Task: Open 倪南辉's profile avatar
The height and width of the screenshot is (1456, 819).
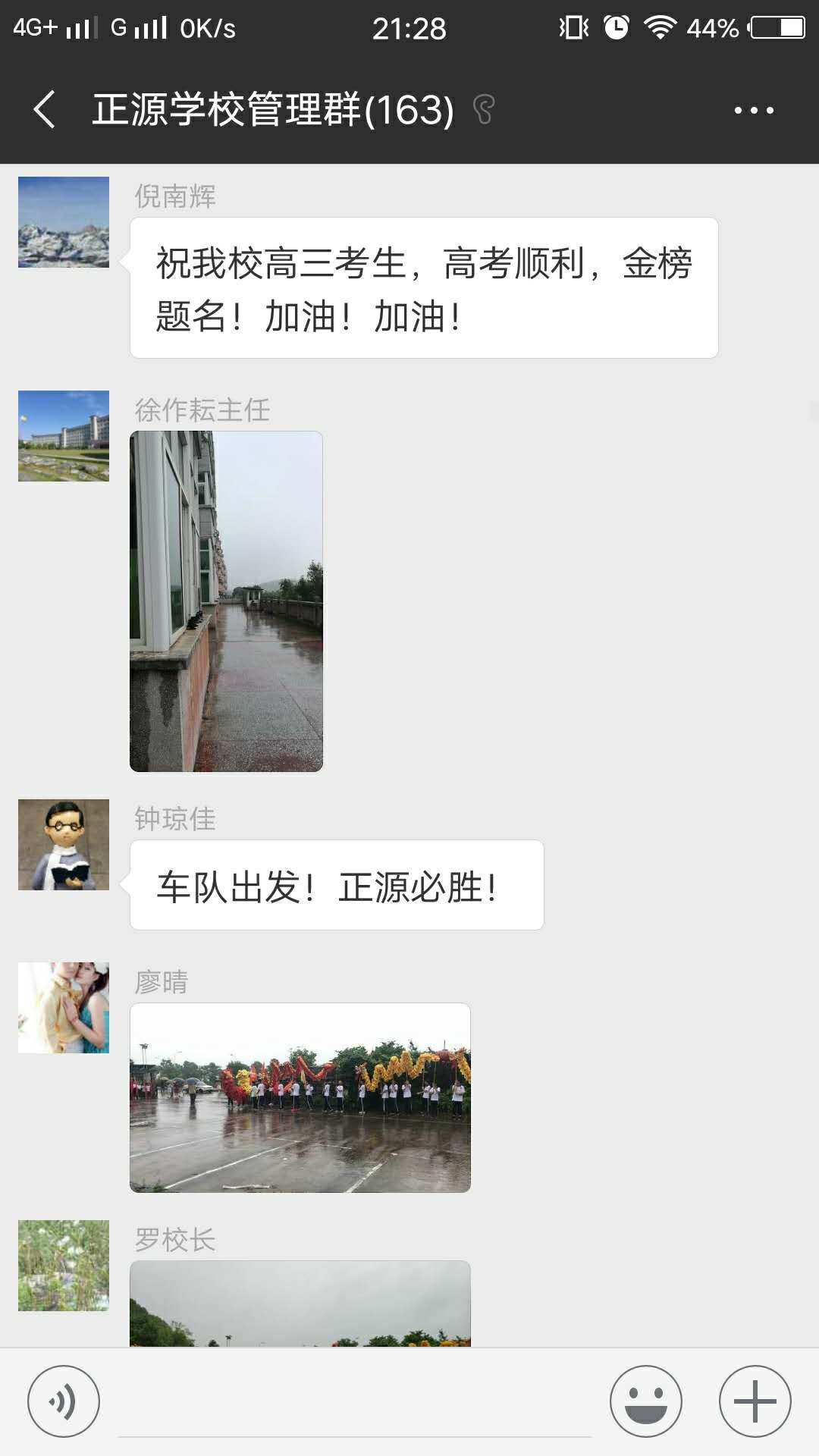Action: [64, 222]
